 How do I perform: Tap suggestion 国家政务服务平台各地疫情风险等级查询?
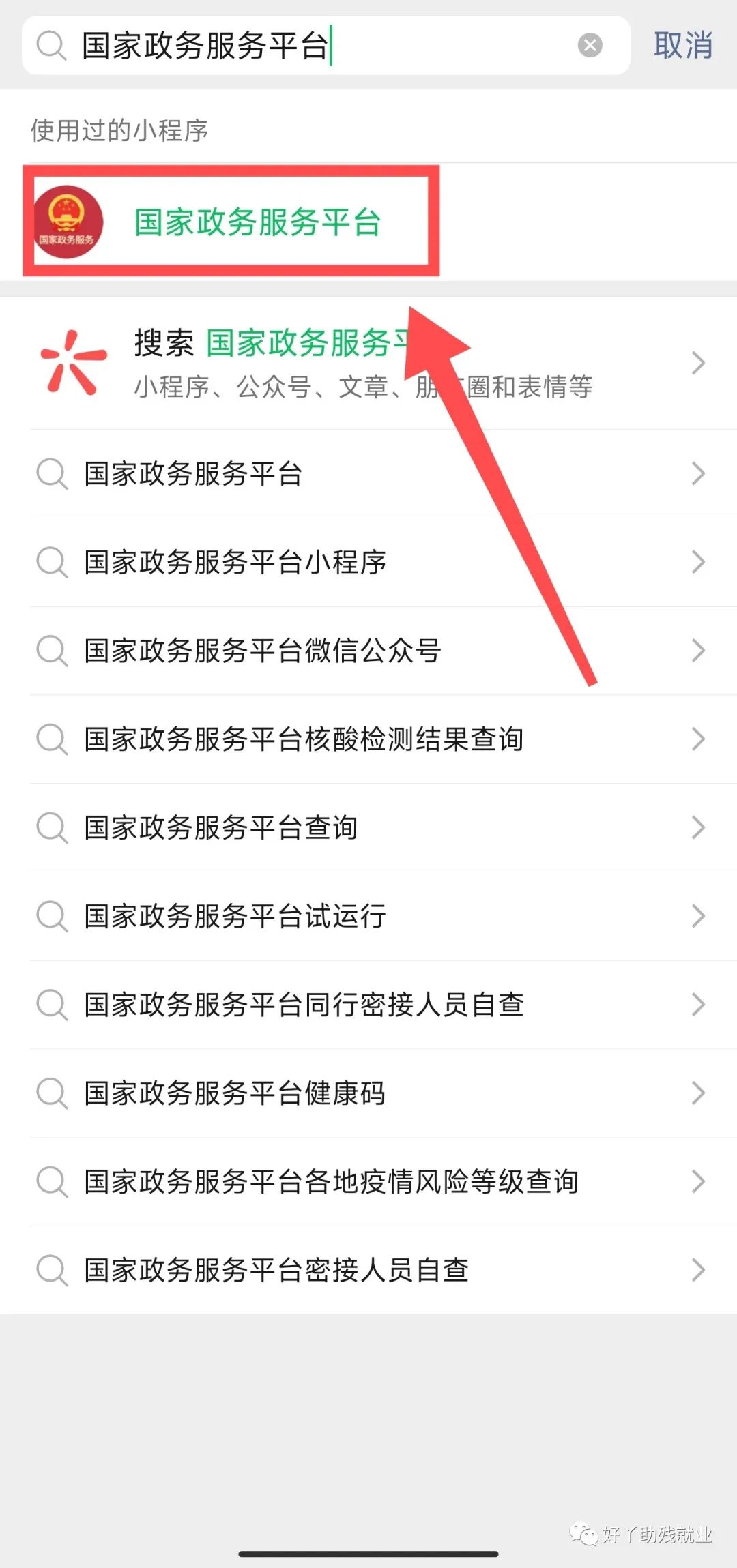point(369,1182)
